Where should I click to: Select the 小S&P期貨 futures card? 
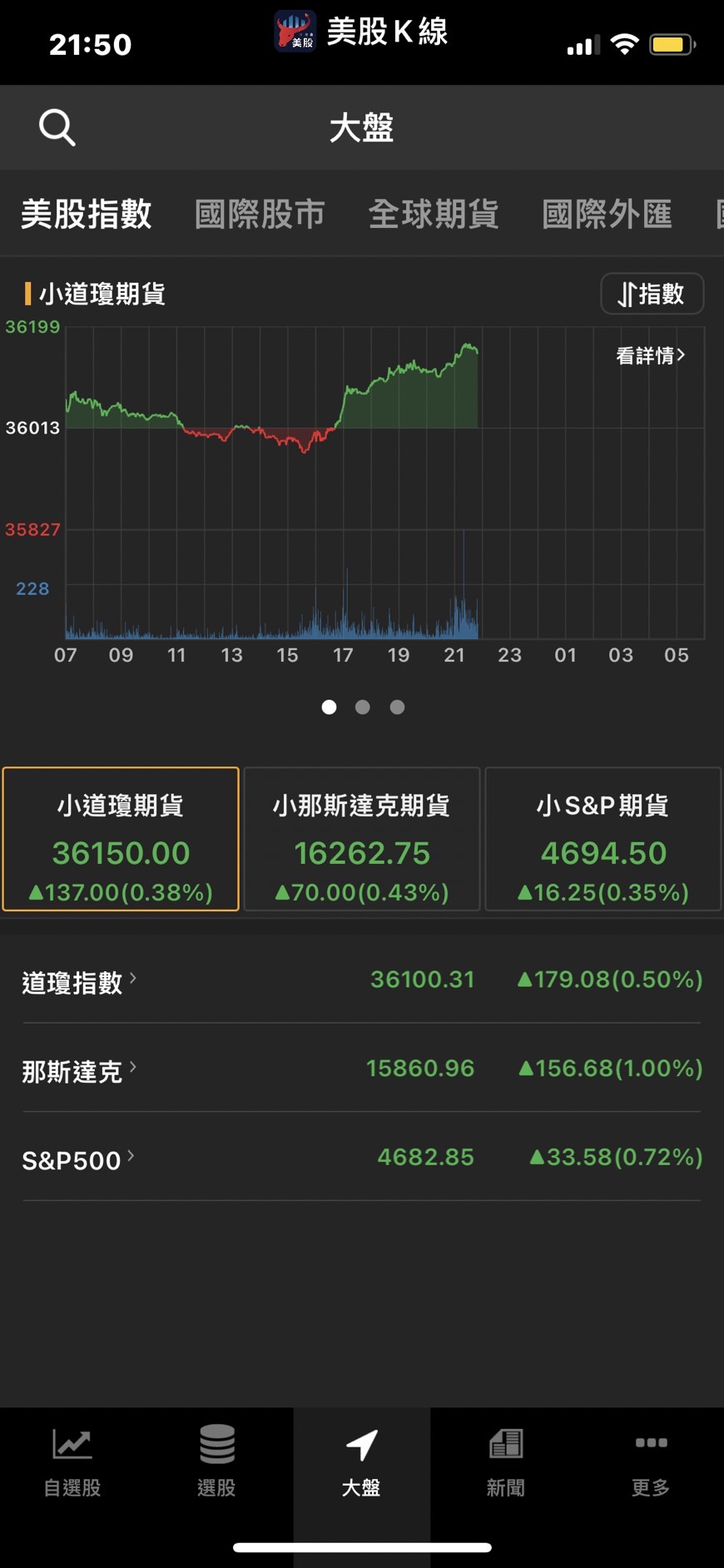(x=603, y=839)
